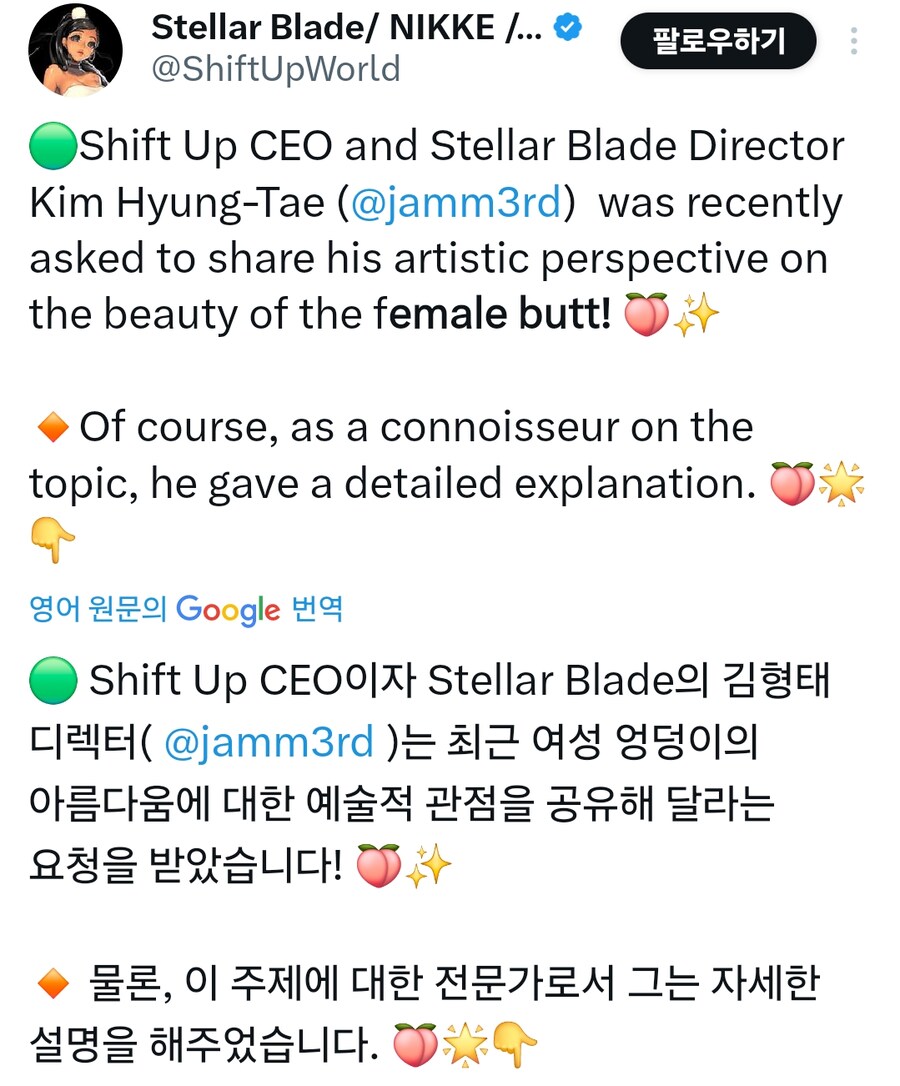Open the tweet's overflow menu
This screenshot has width=900, height=1086.
pos(853,41)
